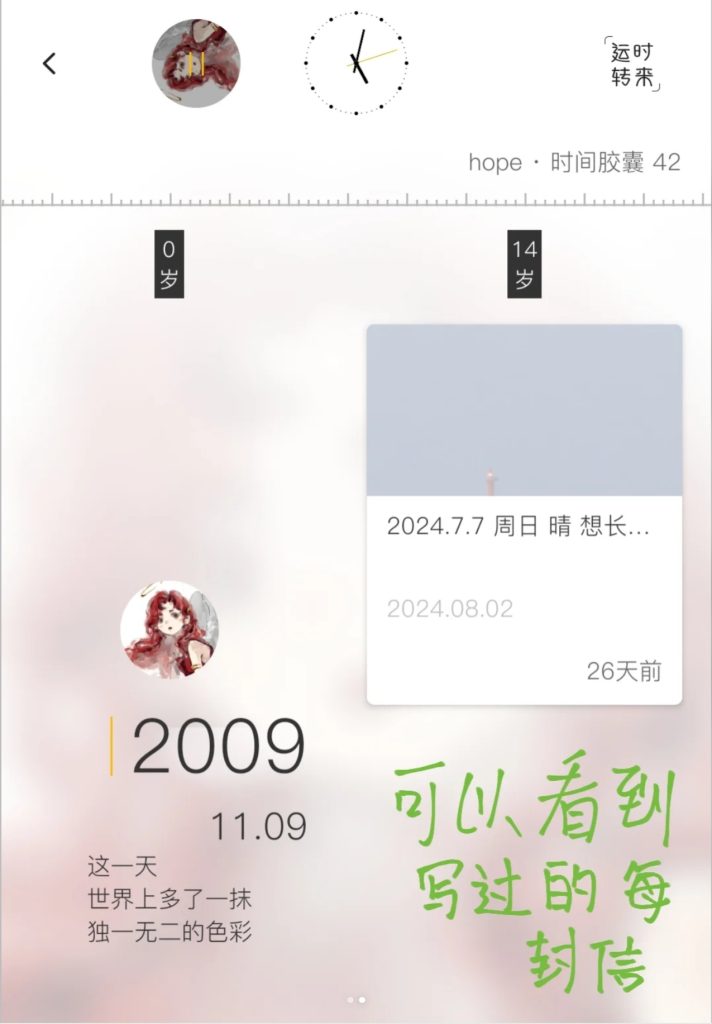This screenshot has height=1024, width=712.
Task: Tap the page indicator dots at the bottom
Action: pyautogui.click(x=356, y=999)
